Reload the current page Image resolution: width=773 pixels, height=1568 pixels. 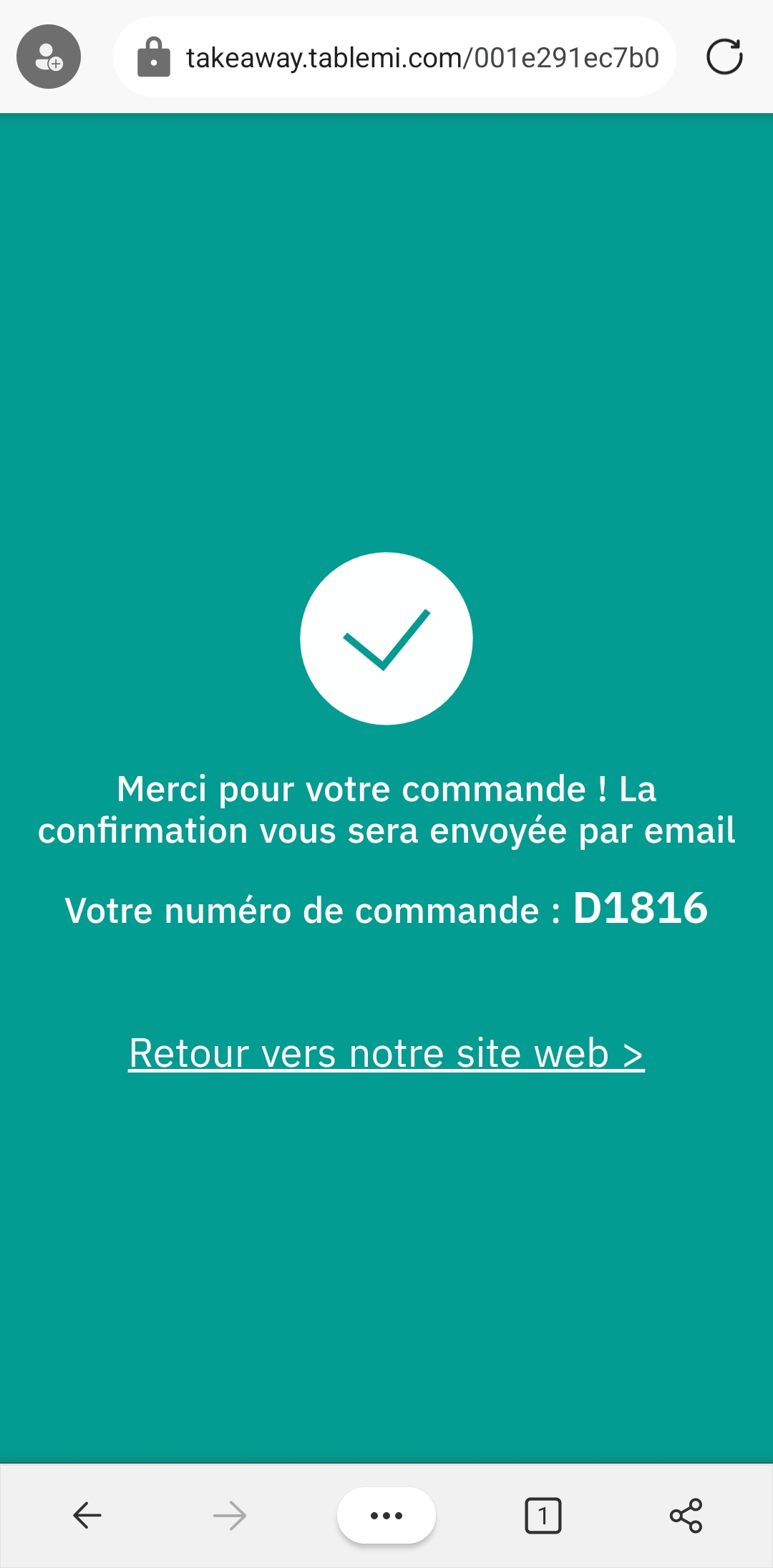724,57
